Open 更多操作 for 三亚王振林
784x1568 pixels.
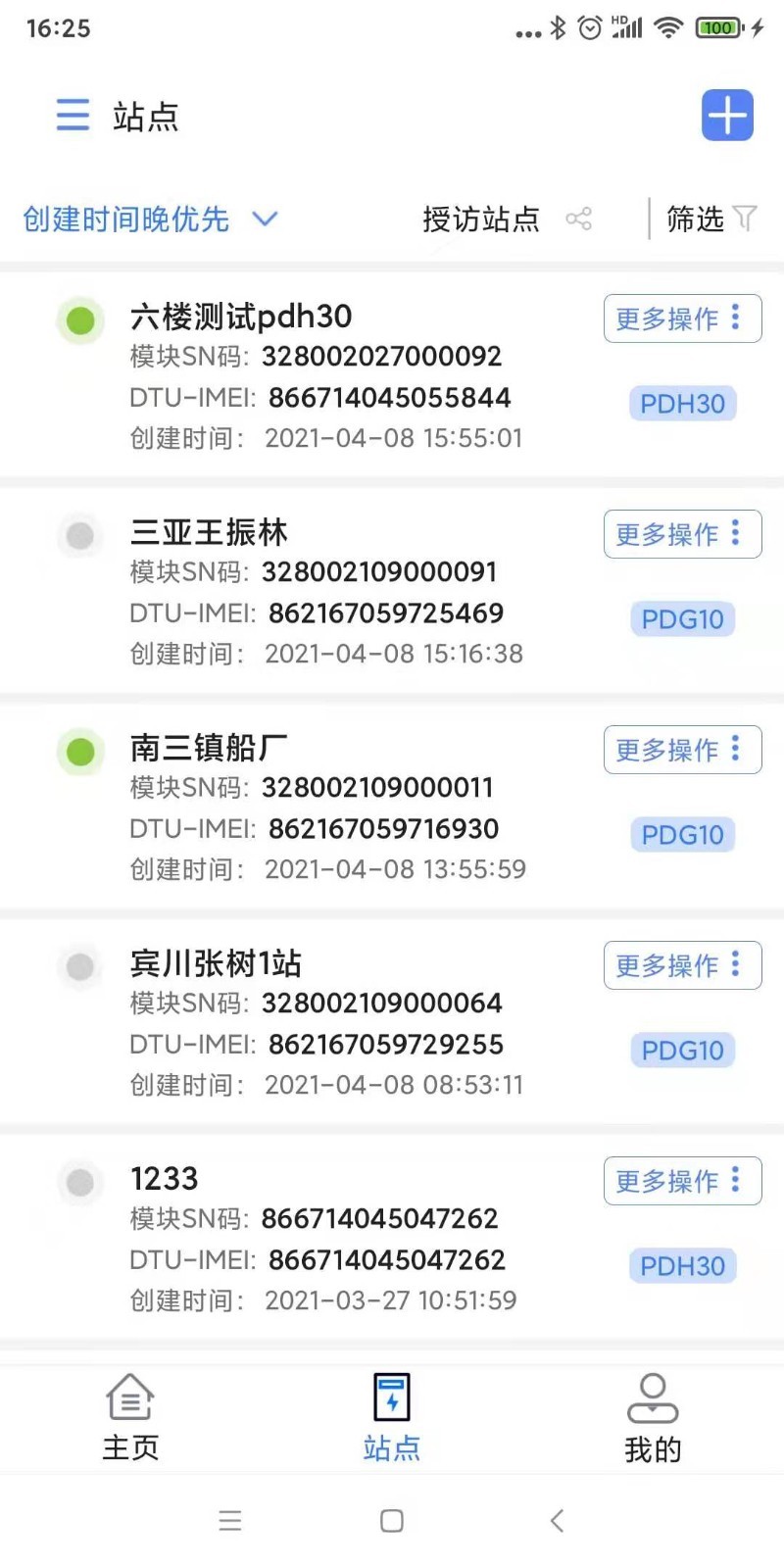(682, 534)
